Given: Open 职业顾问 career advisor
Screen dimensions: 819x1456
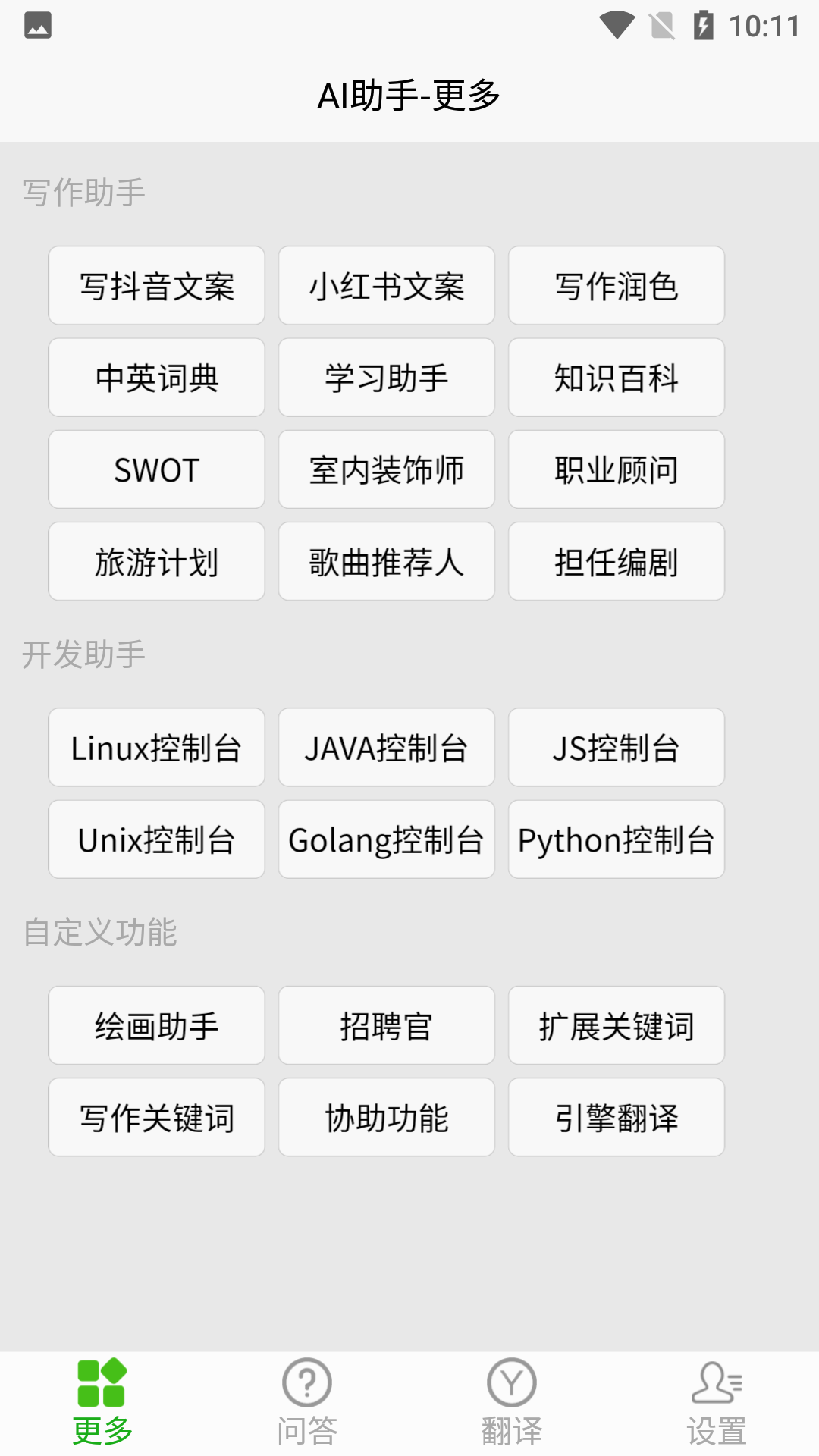Looking at the screenshot, I should pos(616,469).
